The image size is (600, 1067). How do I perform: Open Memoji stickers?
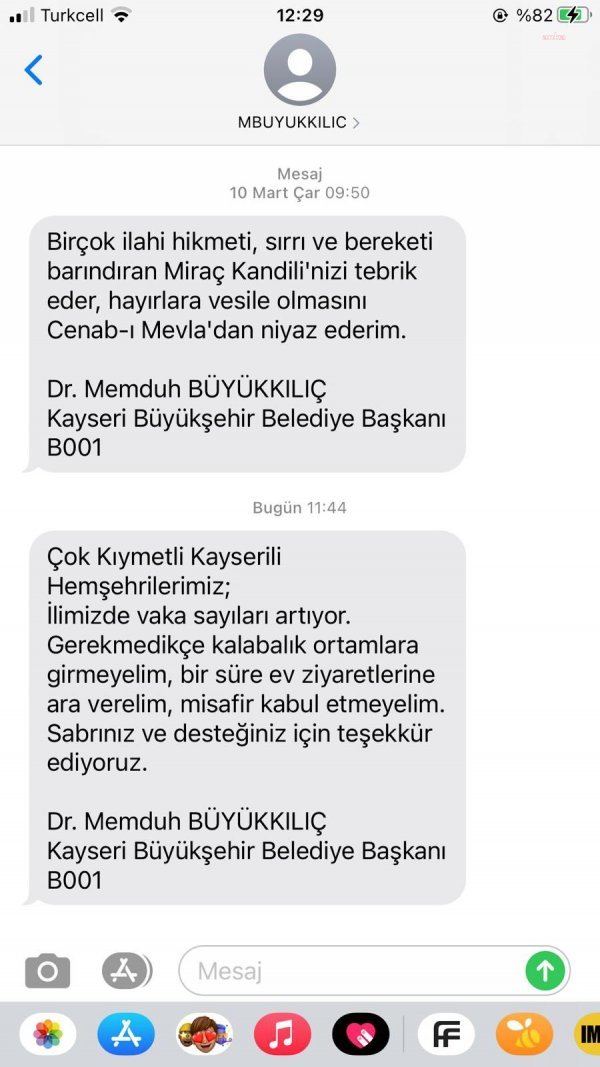[x=204, y=1034]
